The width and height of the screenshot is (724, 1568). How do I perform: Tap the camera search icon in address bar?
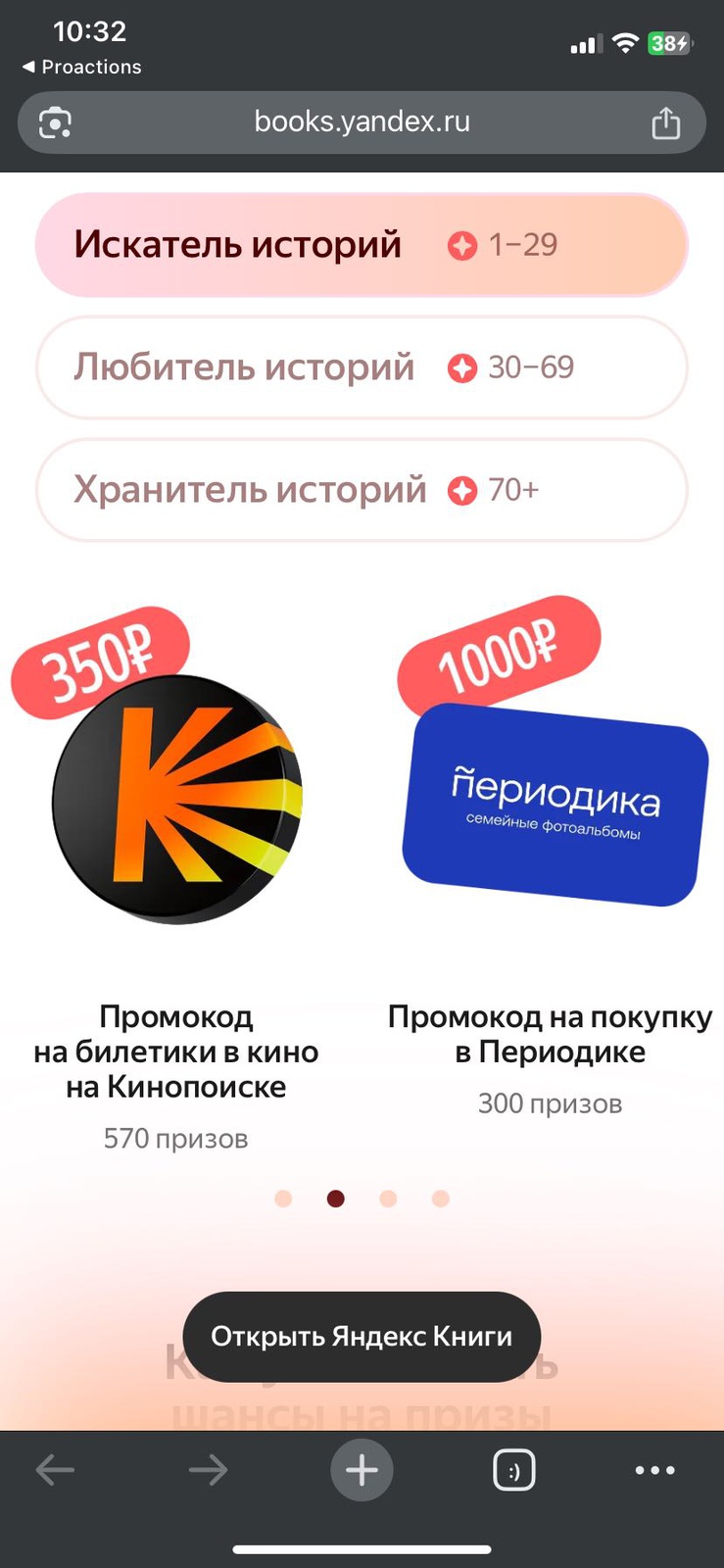[x=55, y=123]
